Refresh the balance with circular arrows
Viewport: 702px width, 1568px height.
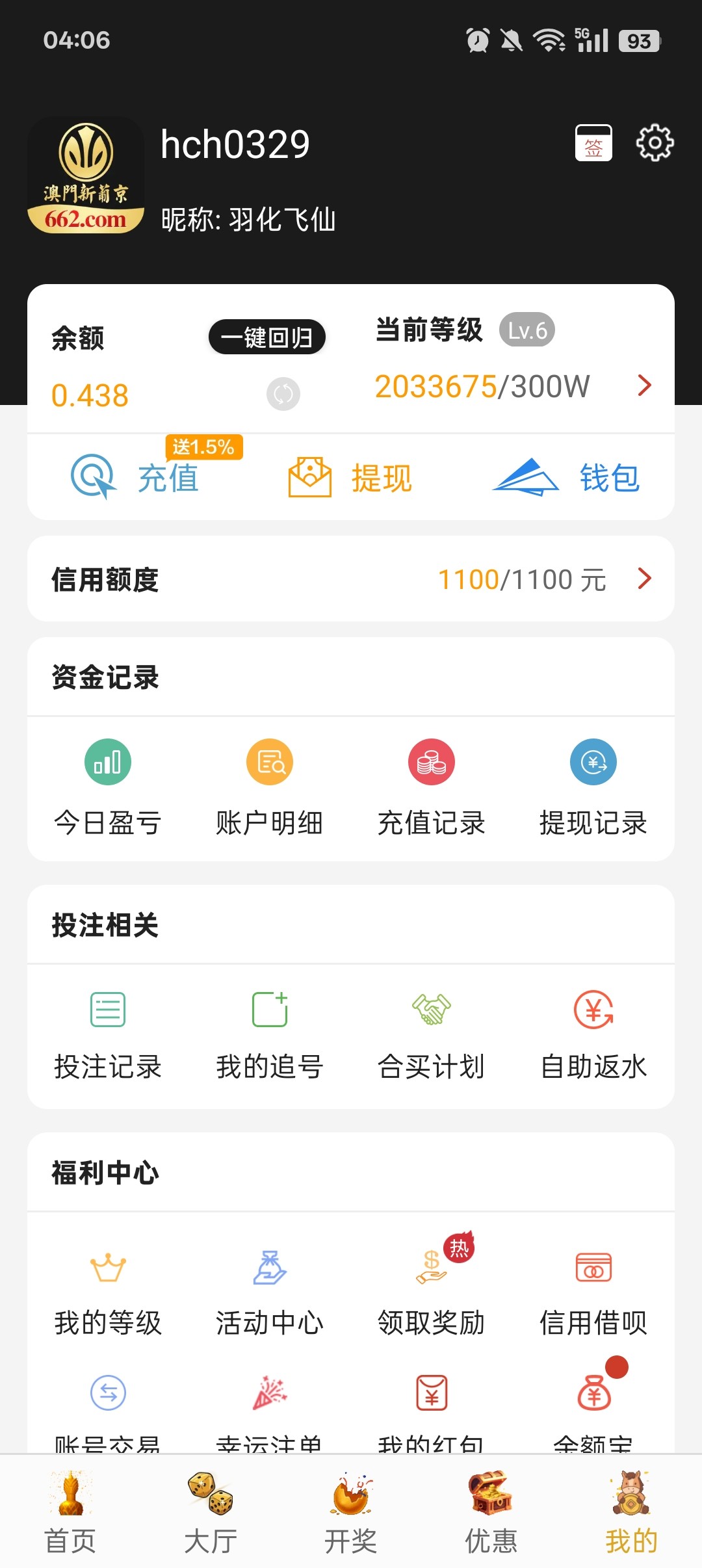tap(283, 394)
